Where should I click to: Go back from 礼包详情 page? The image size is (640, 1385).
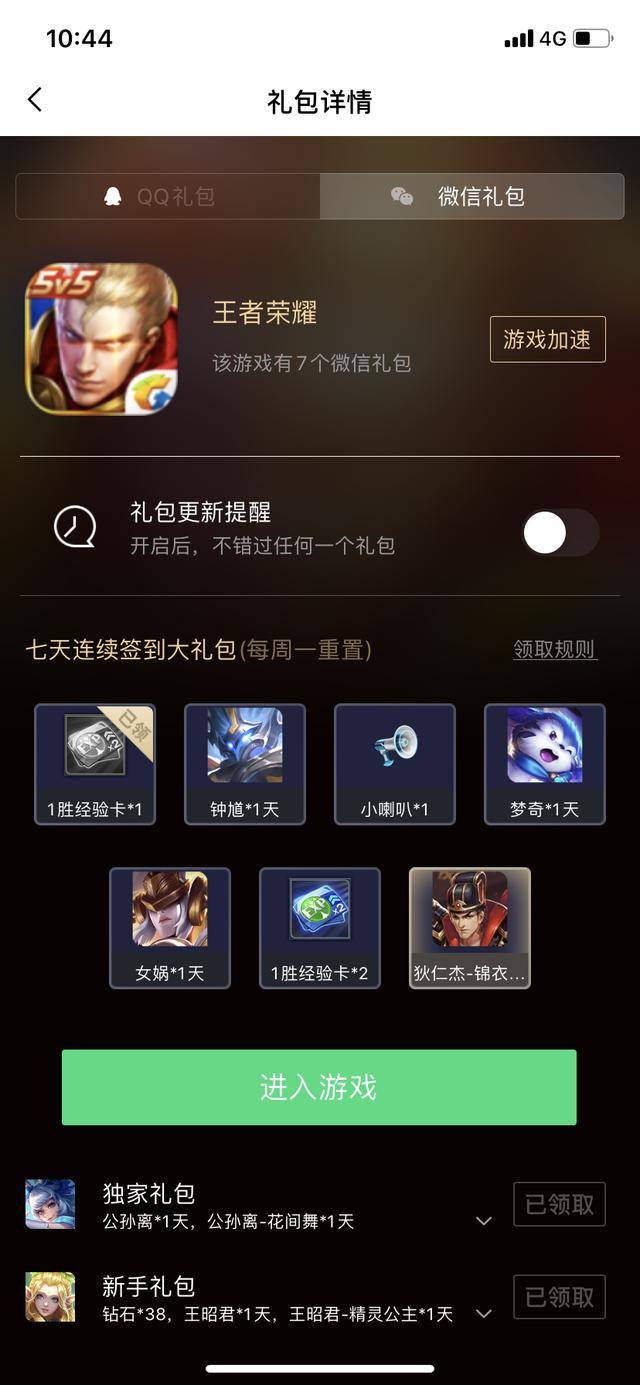point(35,100)
